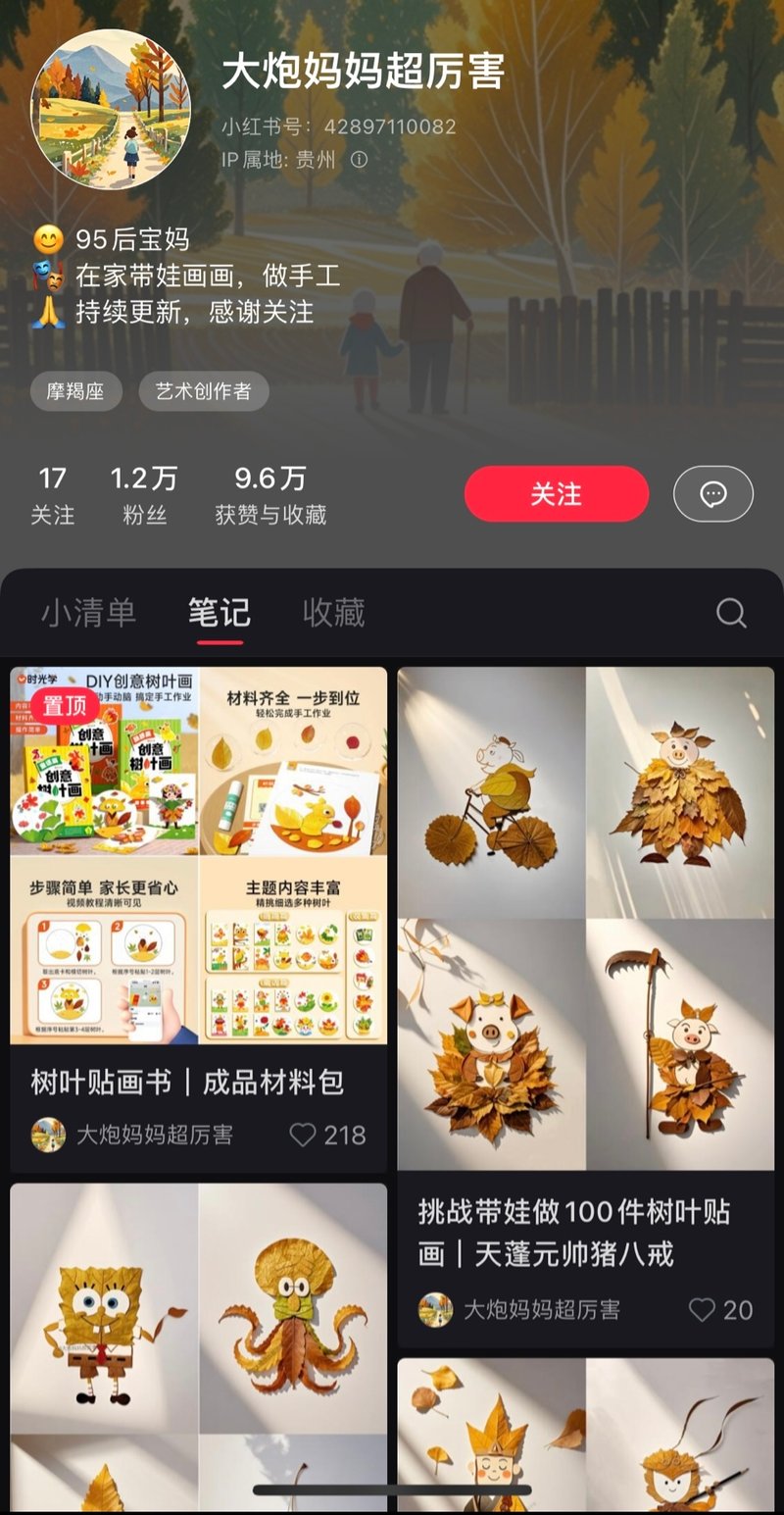The height and width of the screenshot is (1515, 784).
Task: Like the 树叶贴画书 note
Action: (303, 1136)
